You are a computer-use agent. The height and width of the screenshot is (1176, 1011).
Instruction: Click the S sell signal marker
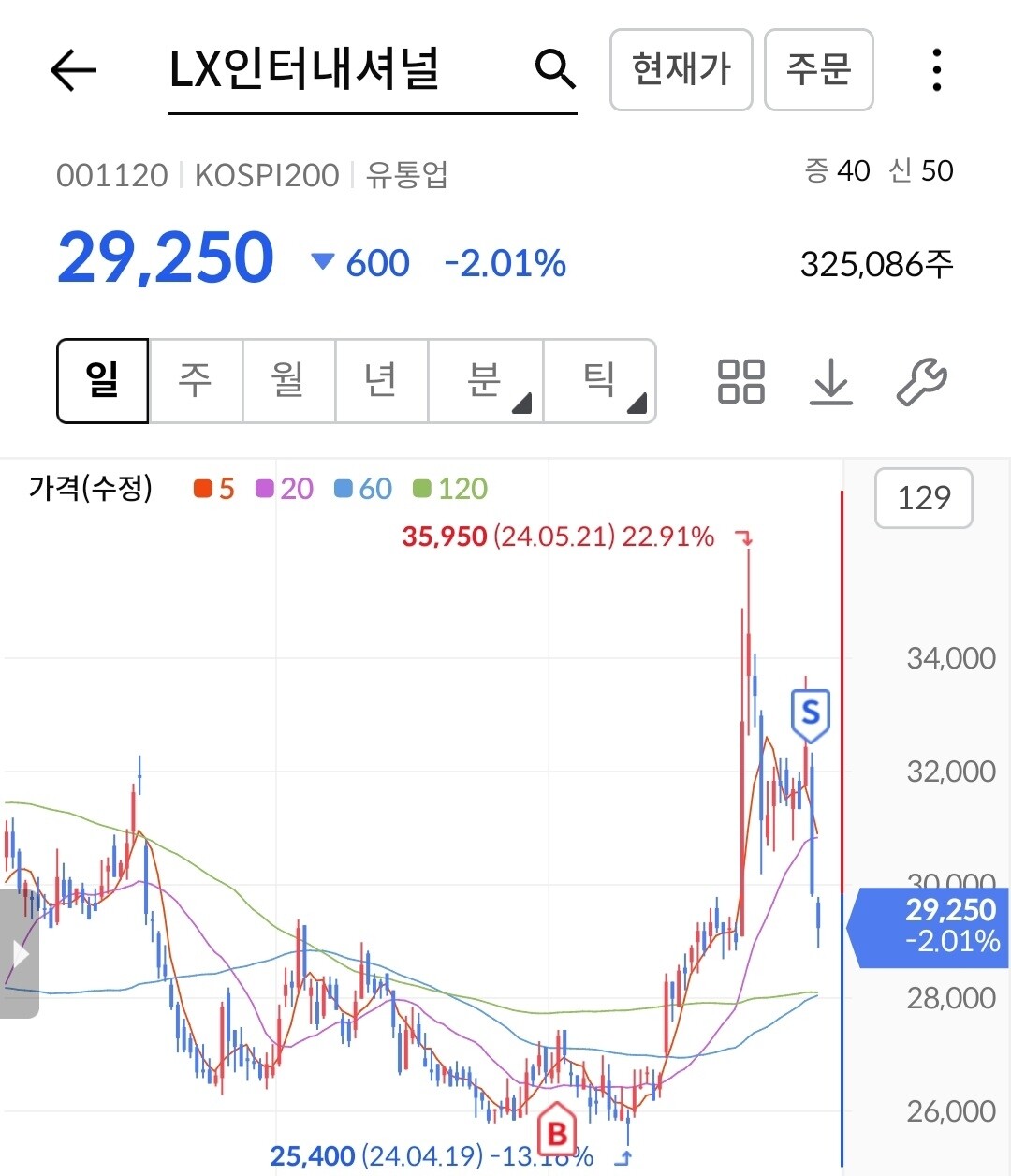(x=809, y=714)
